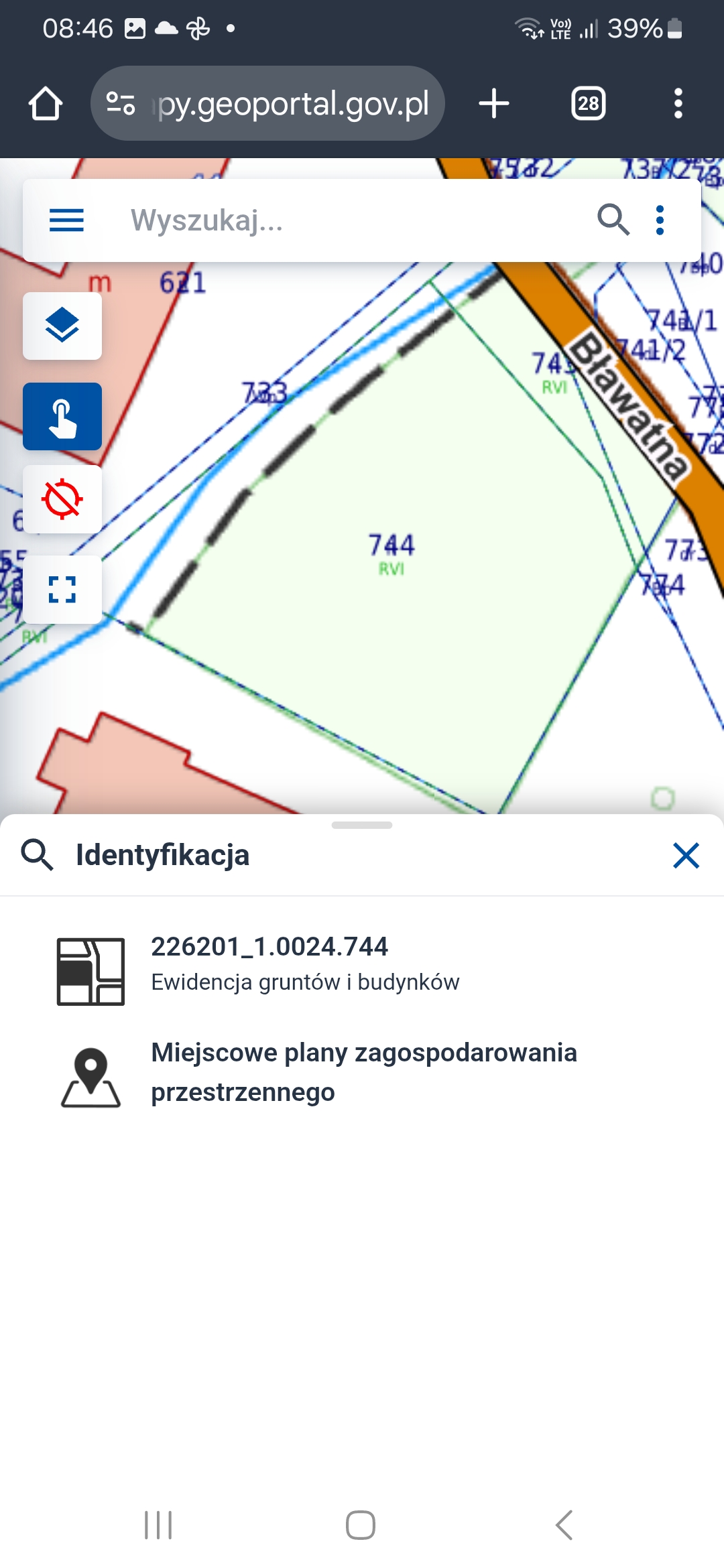Viewport: 724px width, 1568px height.
Task: Open recent apps from navigation bar
Action: 158,1525
